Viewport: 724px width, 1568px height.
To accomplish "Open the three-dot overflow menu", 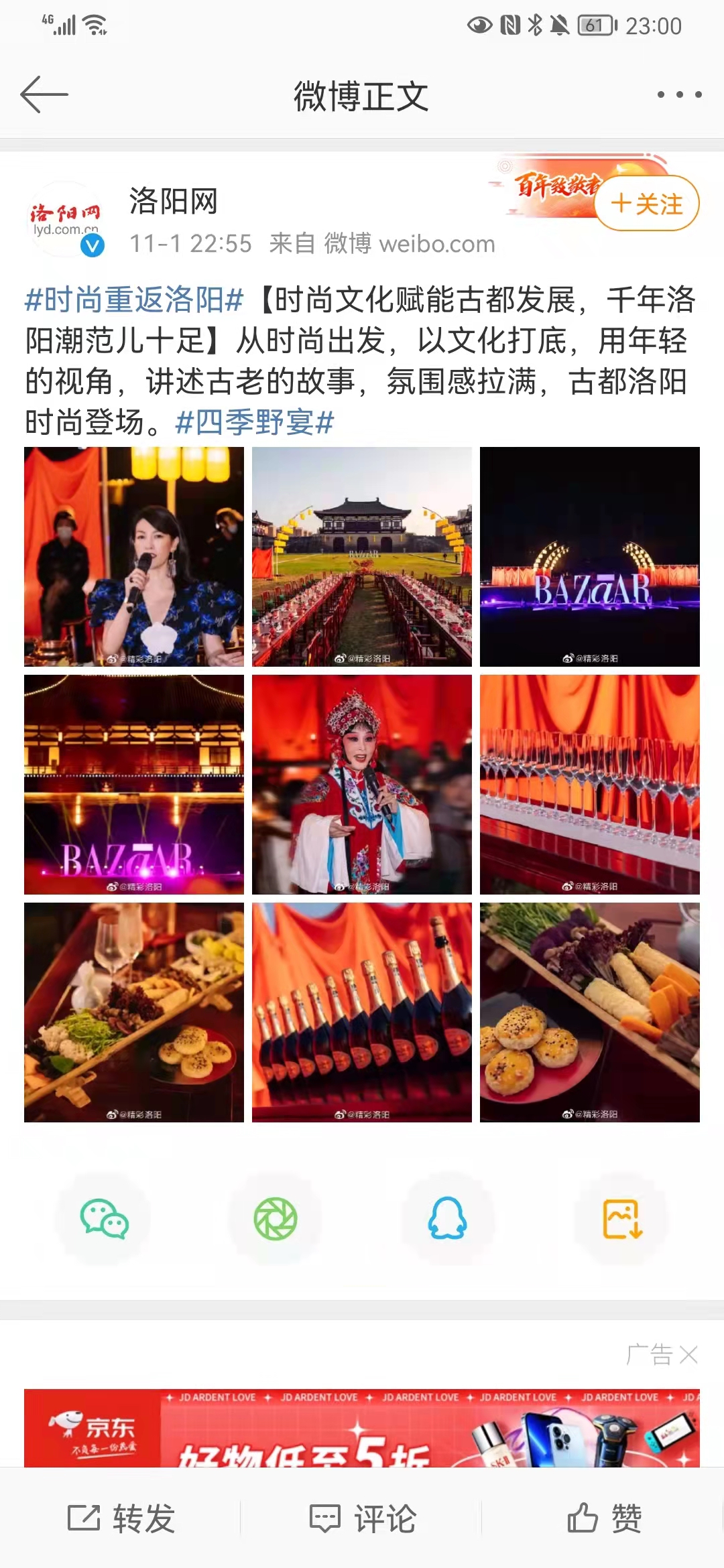I will click(x=679, y=94).
